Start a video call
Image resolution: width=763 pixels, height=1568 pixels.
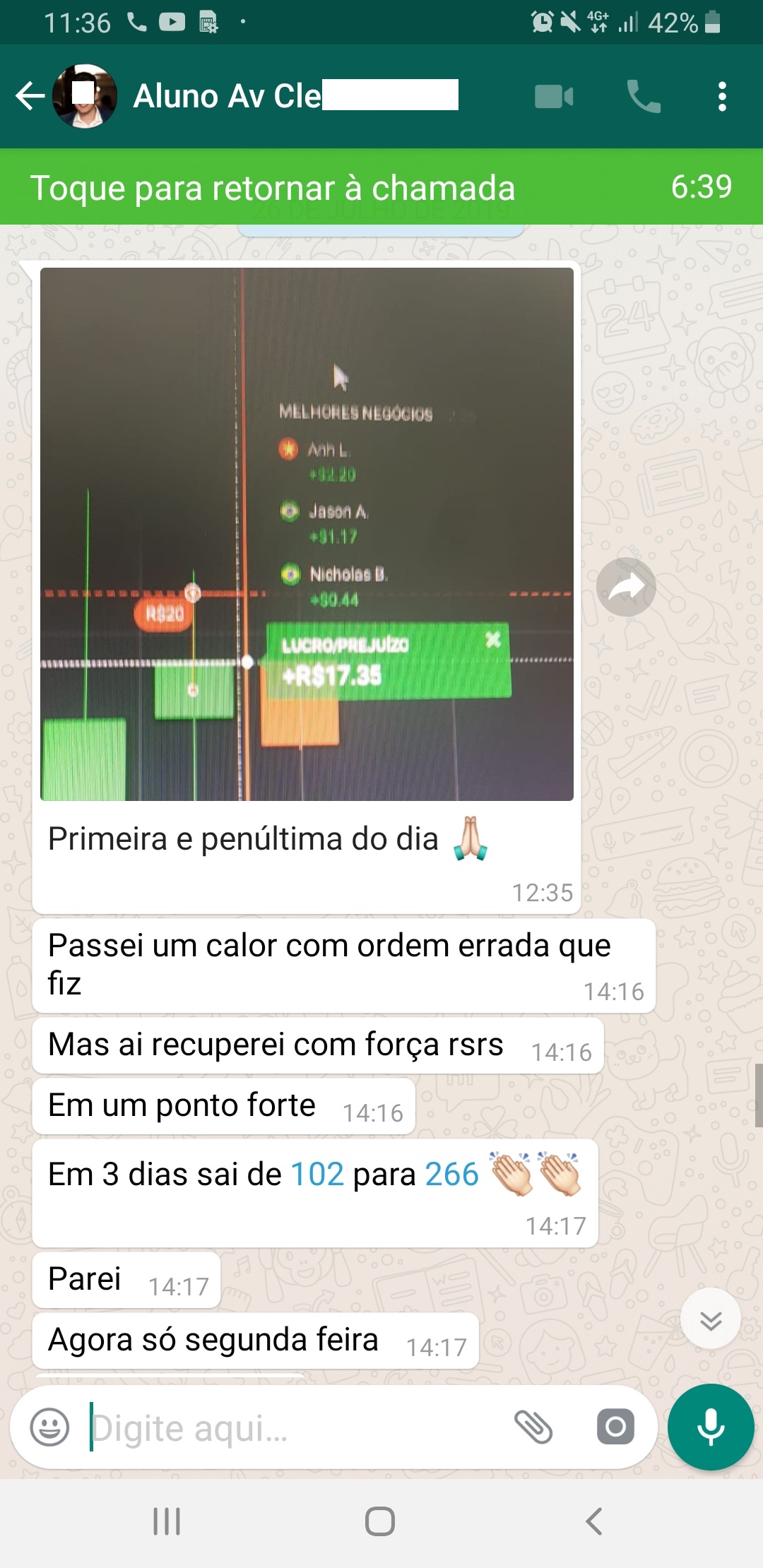pyautogui.click(x=554, y=97)
